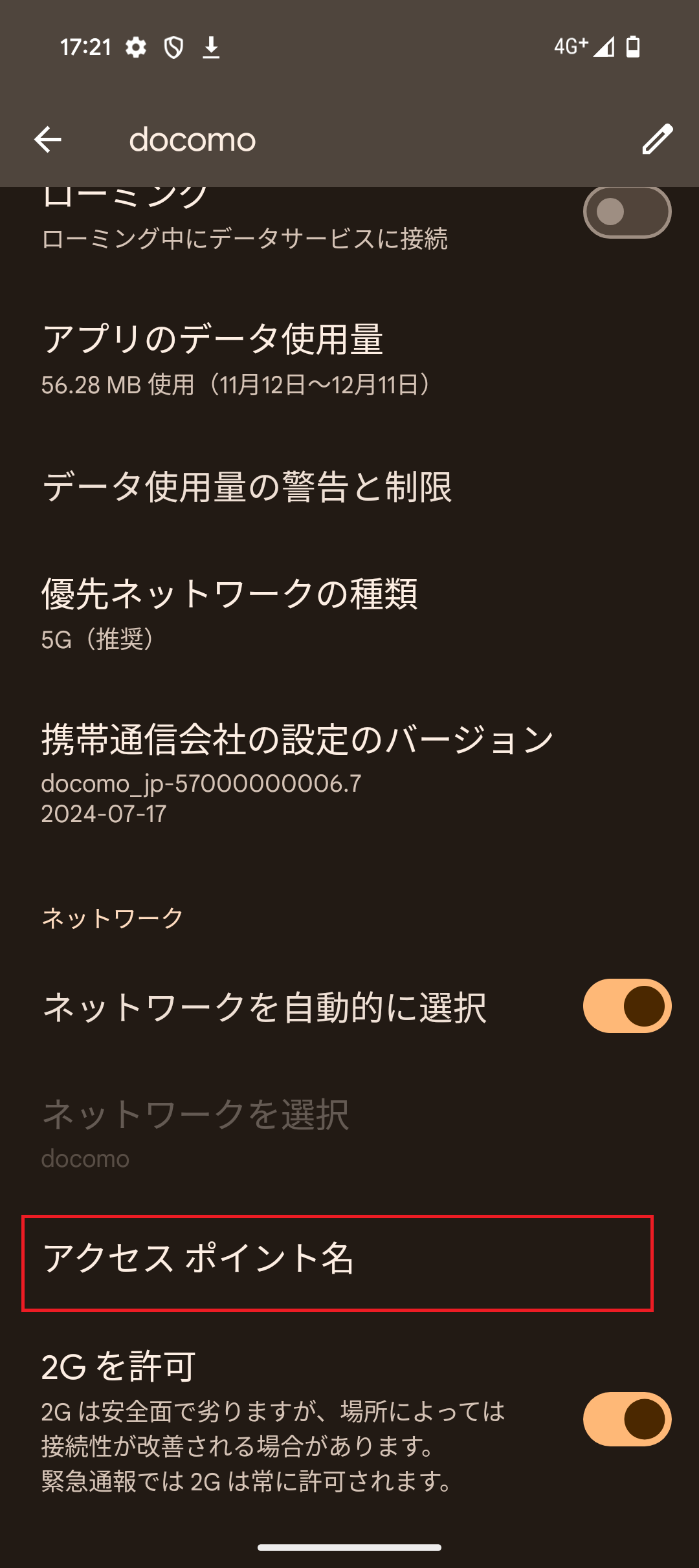
Task: Tap the back arrow to return
Action: (47, 139)
